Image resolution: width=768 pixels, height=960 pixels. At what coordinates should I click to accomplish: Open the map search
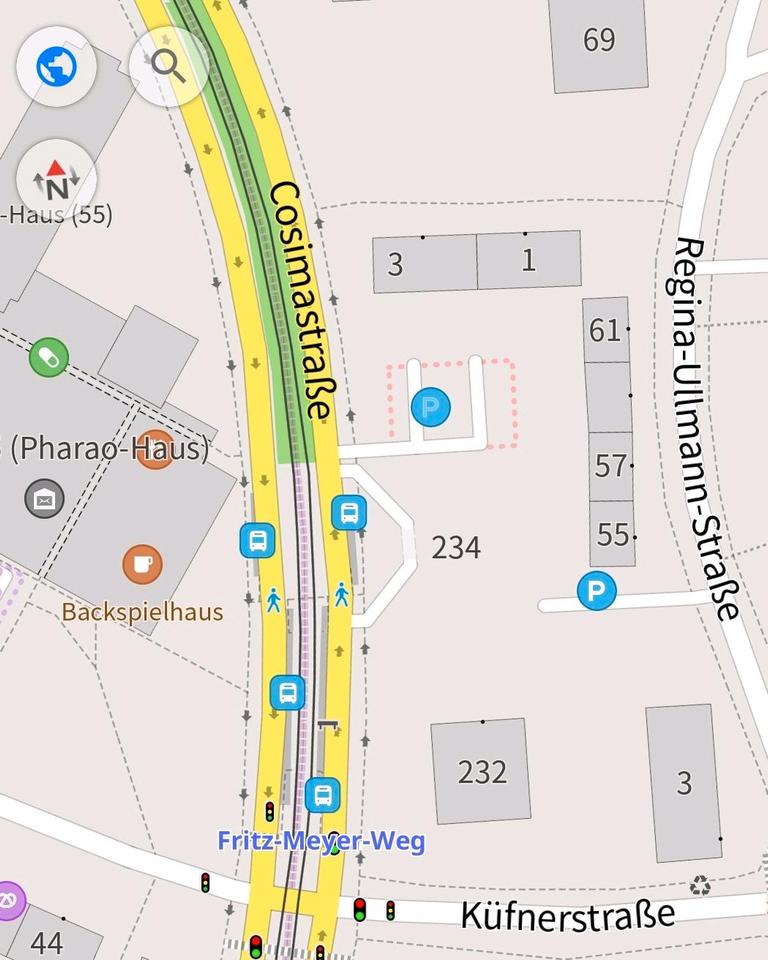[x=169, y=67]
